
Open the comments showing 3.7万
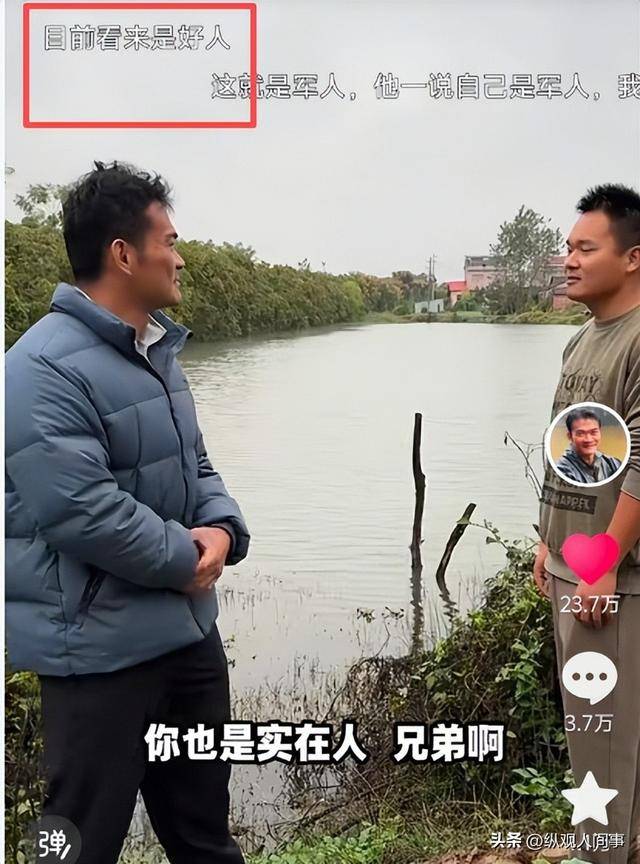coord(589,679)
